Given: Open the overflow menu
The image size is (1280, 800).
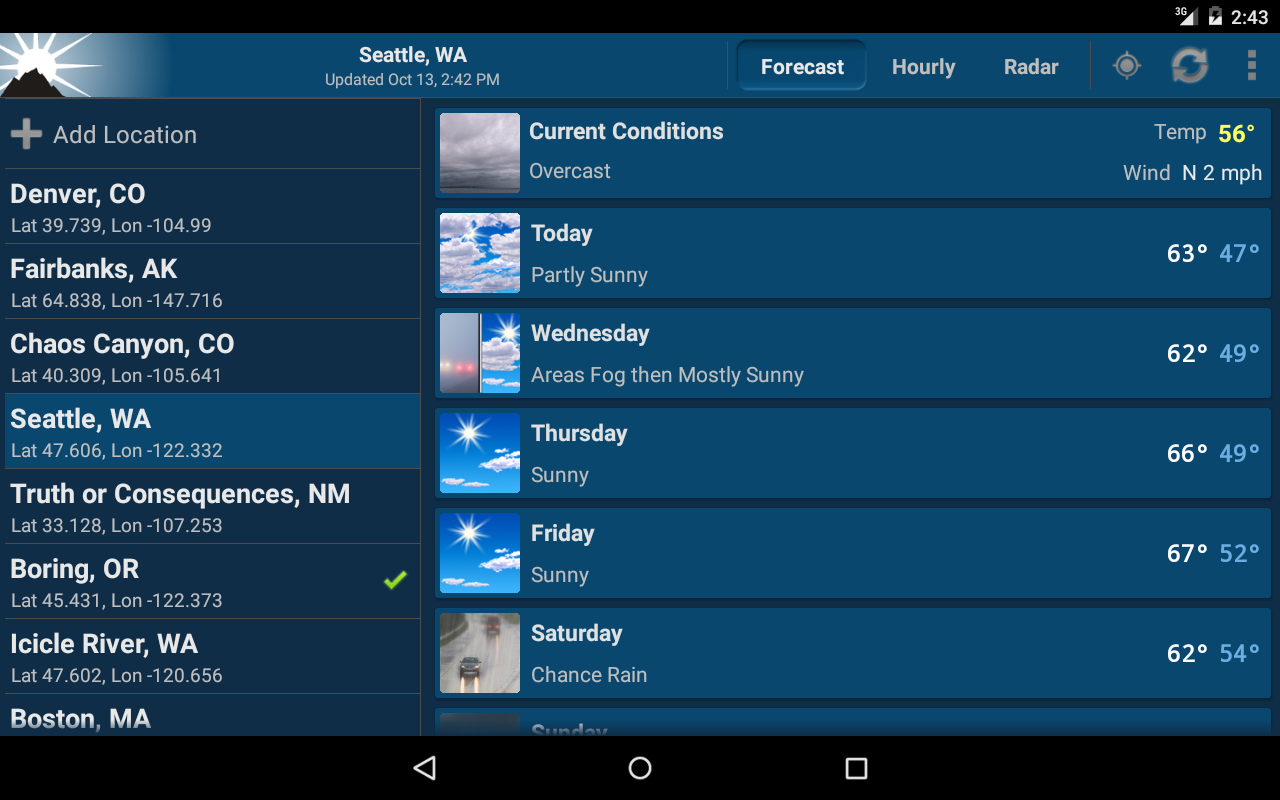Looking at the screenshot, I should (1251, 66).
